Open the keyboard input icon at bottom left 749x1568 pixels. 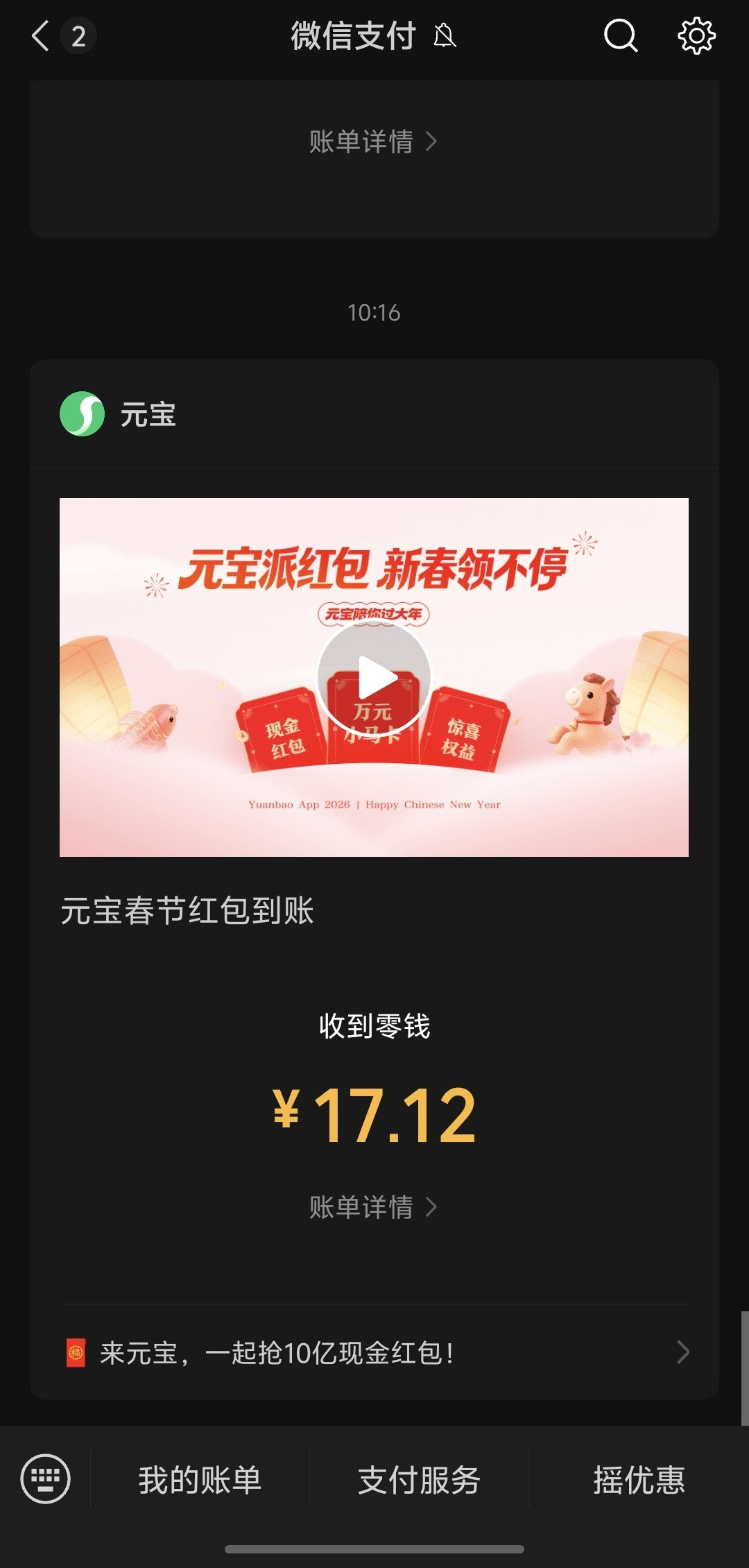click(x=46, y=1477)
